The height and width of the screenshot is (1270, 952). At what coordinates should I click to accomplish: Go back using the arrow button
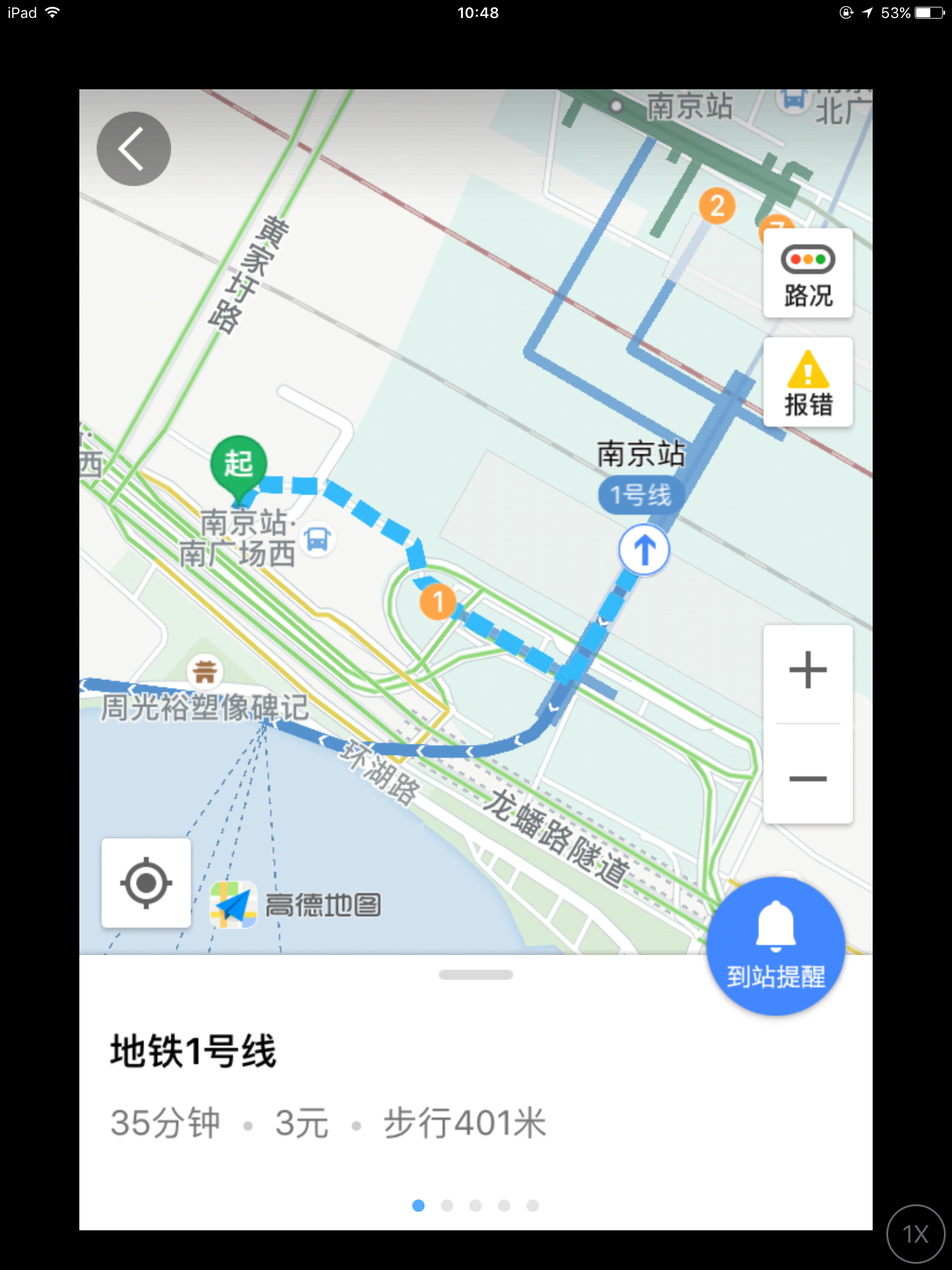(133, 149)
